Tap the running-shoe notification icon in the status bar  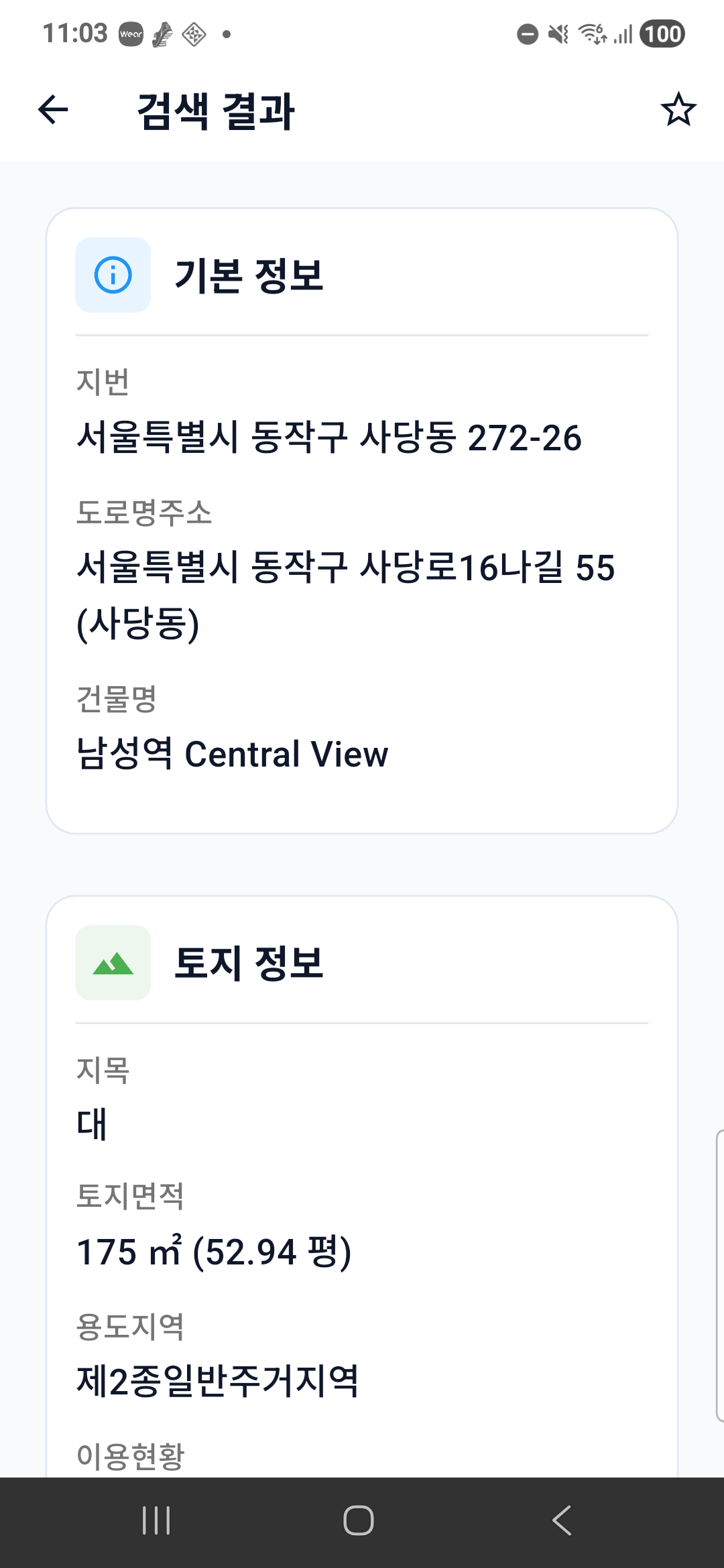click(161, 34)
